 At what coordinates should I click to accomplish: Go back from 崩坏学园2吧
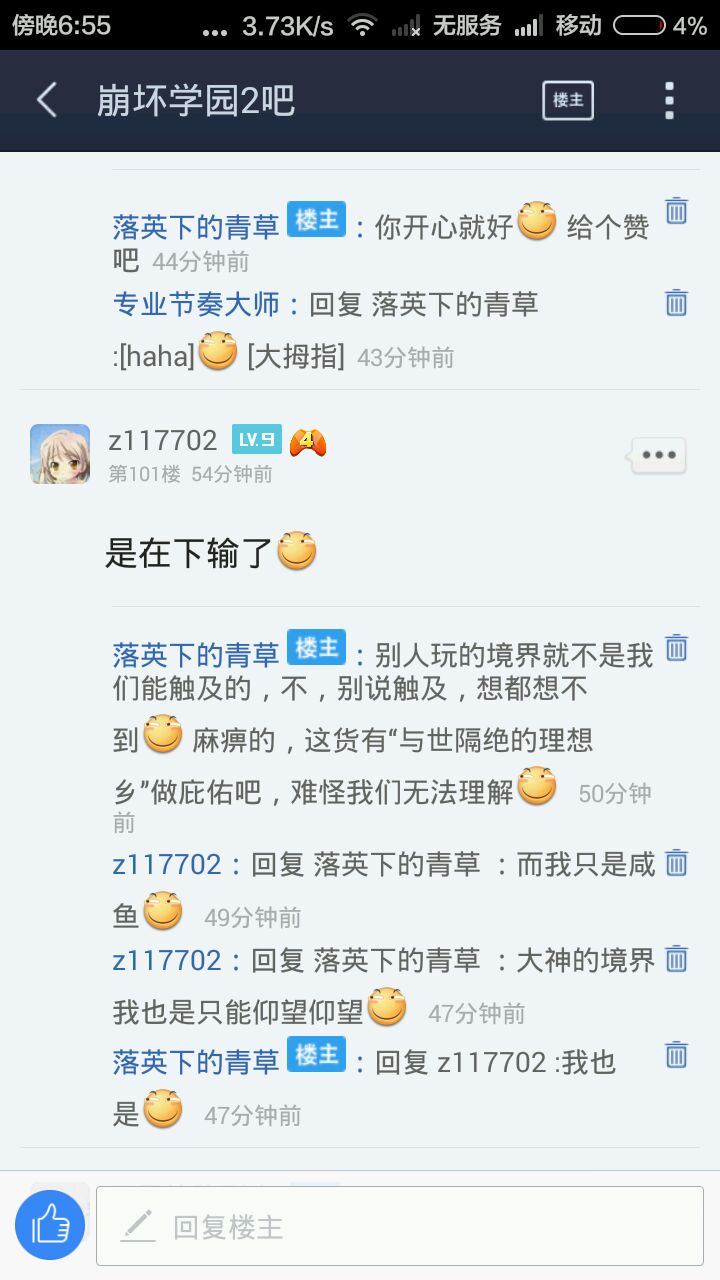pos(46,100)
